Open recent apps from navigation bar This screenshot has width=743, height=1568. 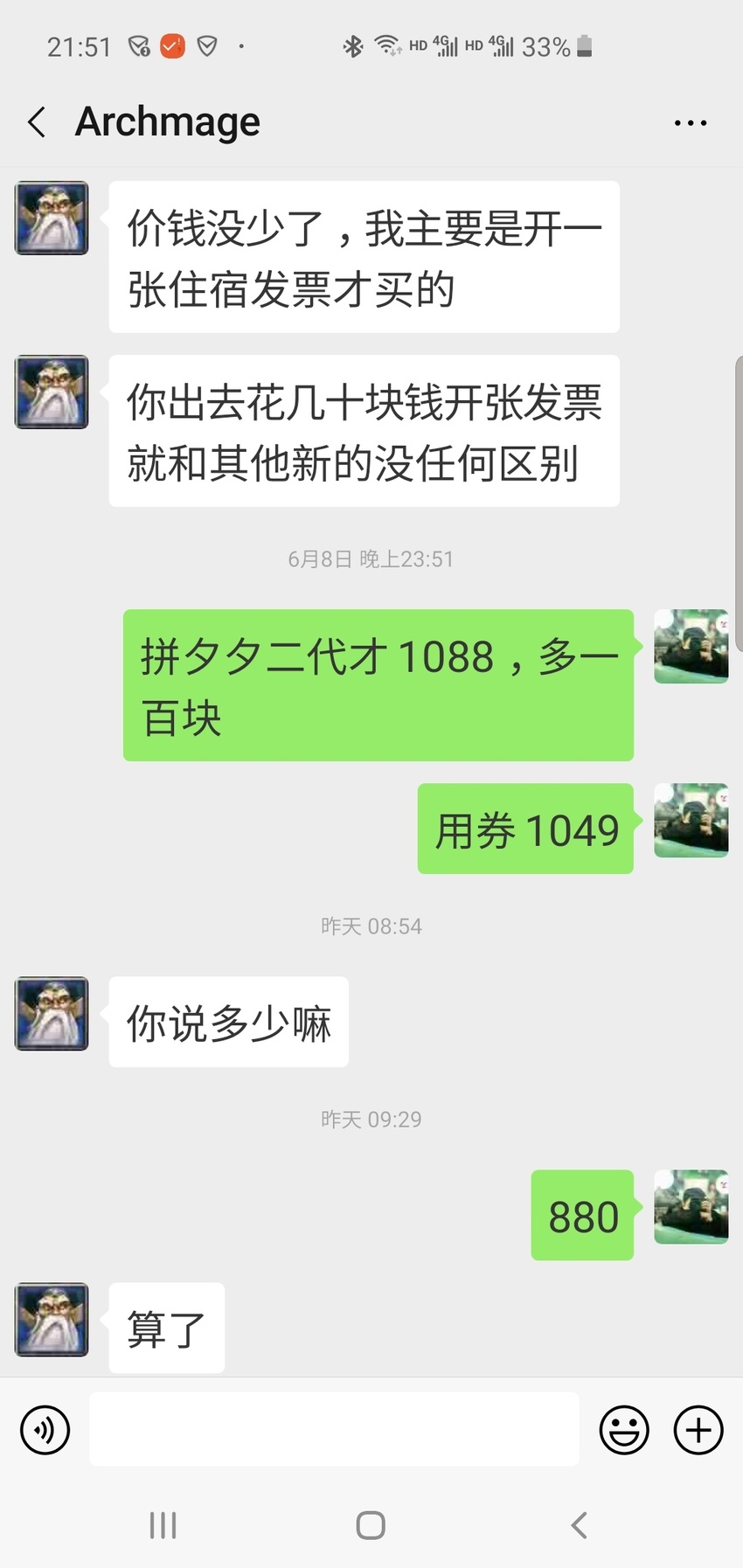coord(163,1525)
